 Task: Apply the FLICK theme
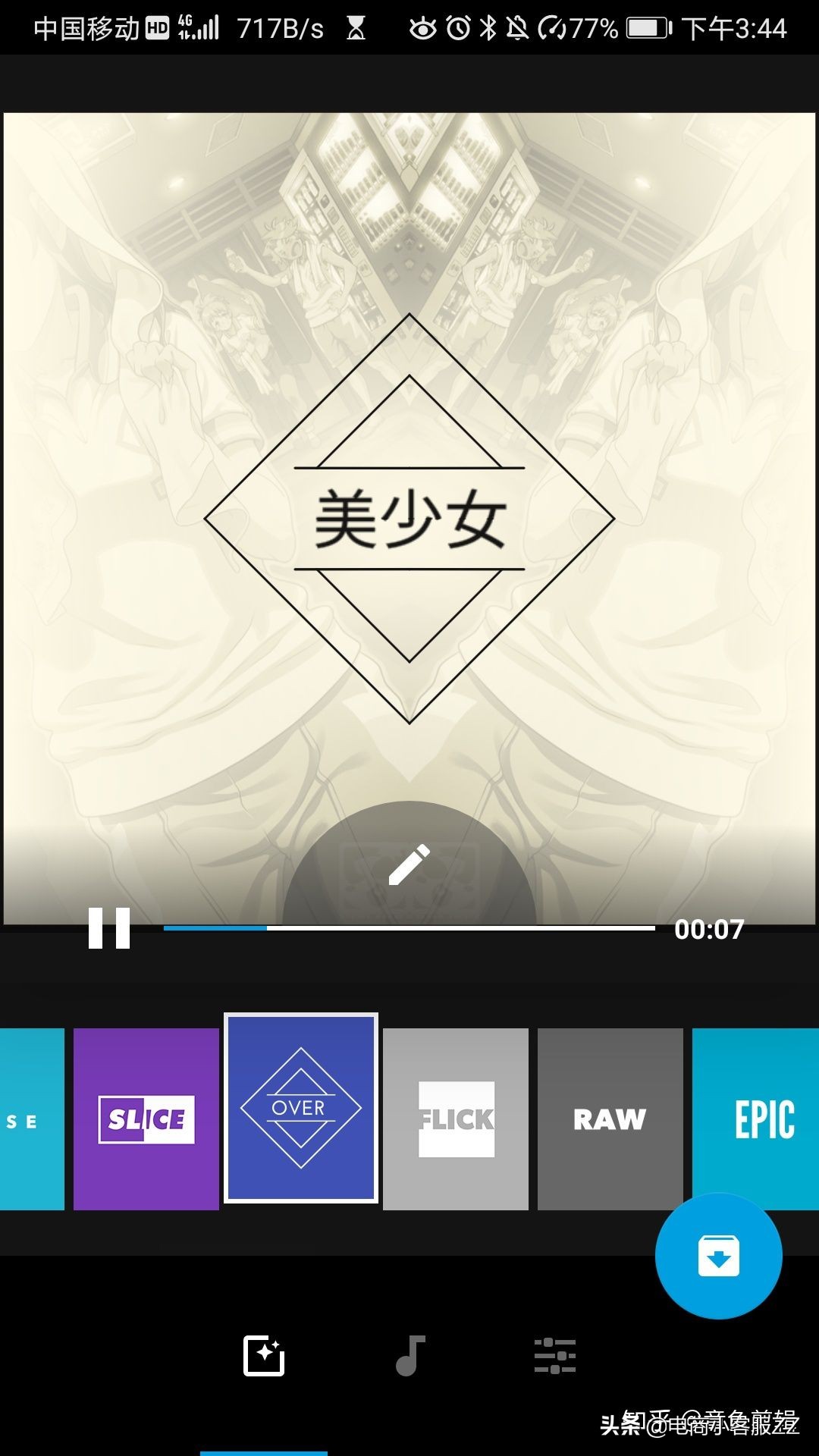[456, 1119]
